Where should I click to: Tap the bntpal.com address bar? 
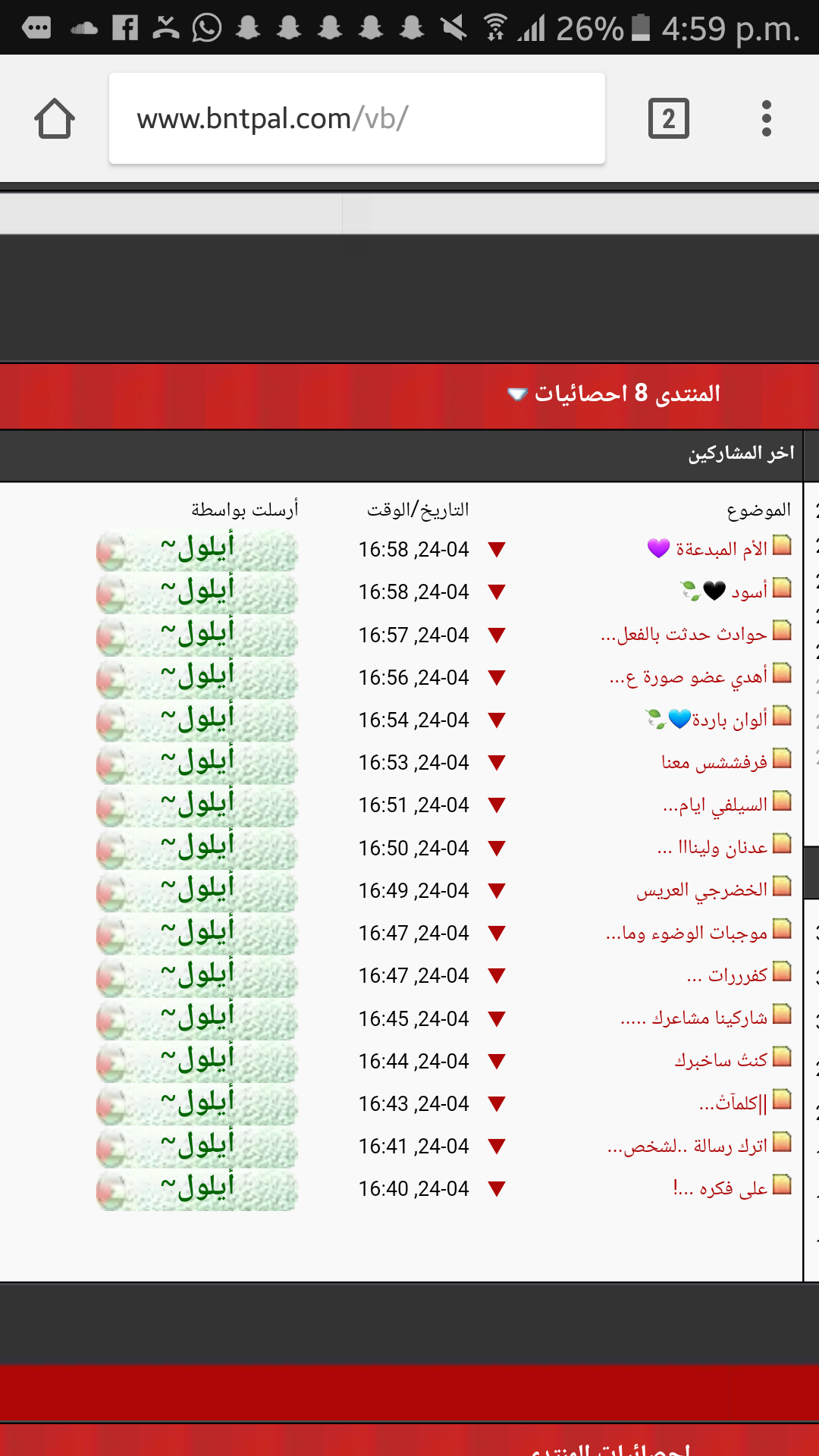pyautogui.click(x=357, y=118)
